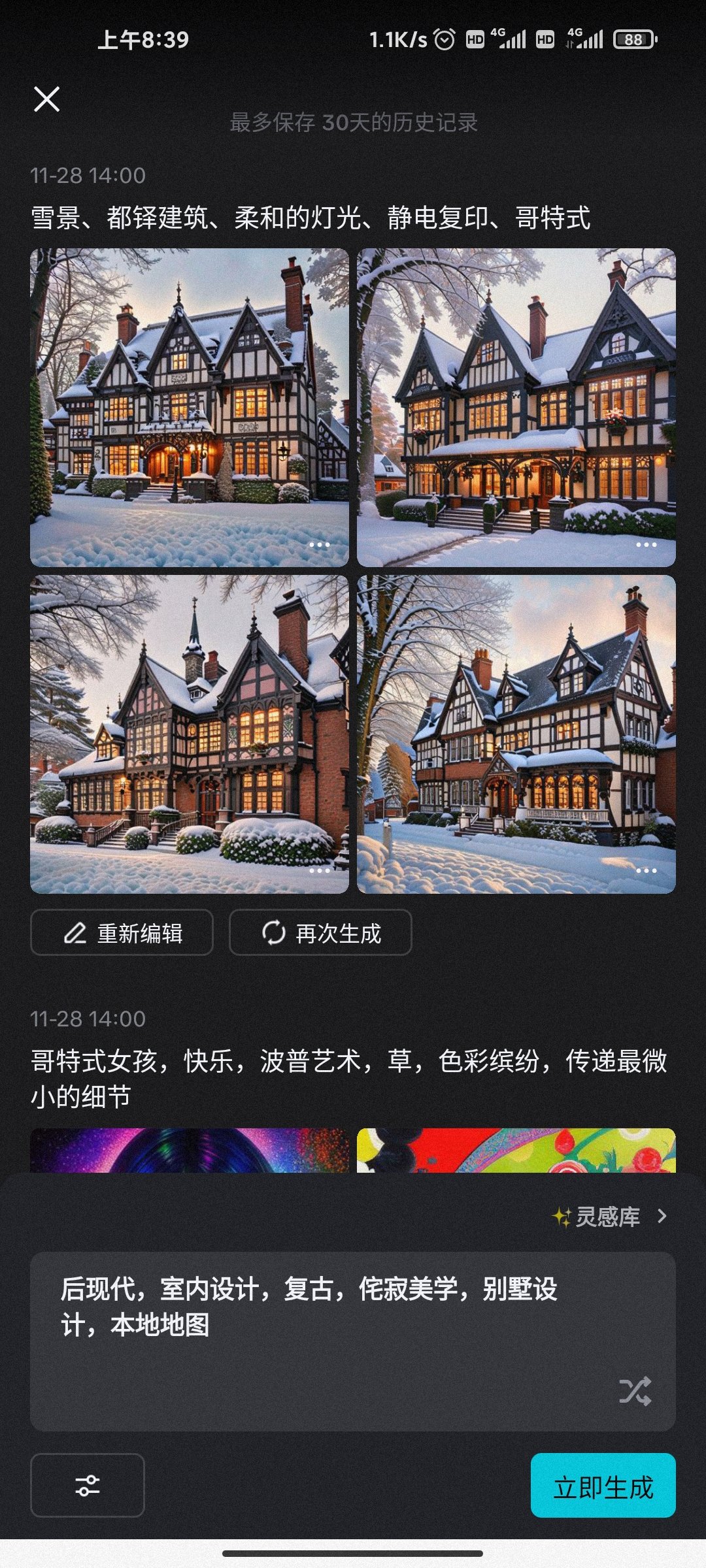Shuffle the prompt with the random icon
The width and height of the screenshot is (706, 1568).
pos(635,1391)
